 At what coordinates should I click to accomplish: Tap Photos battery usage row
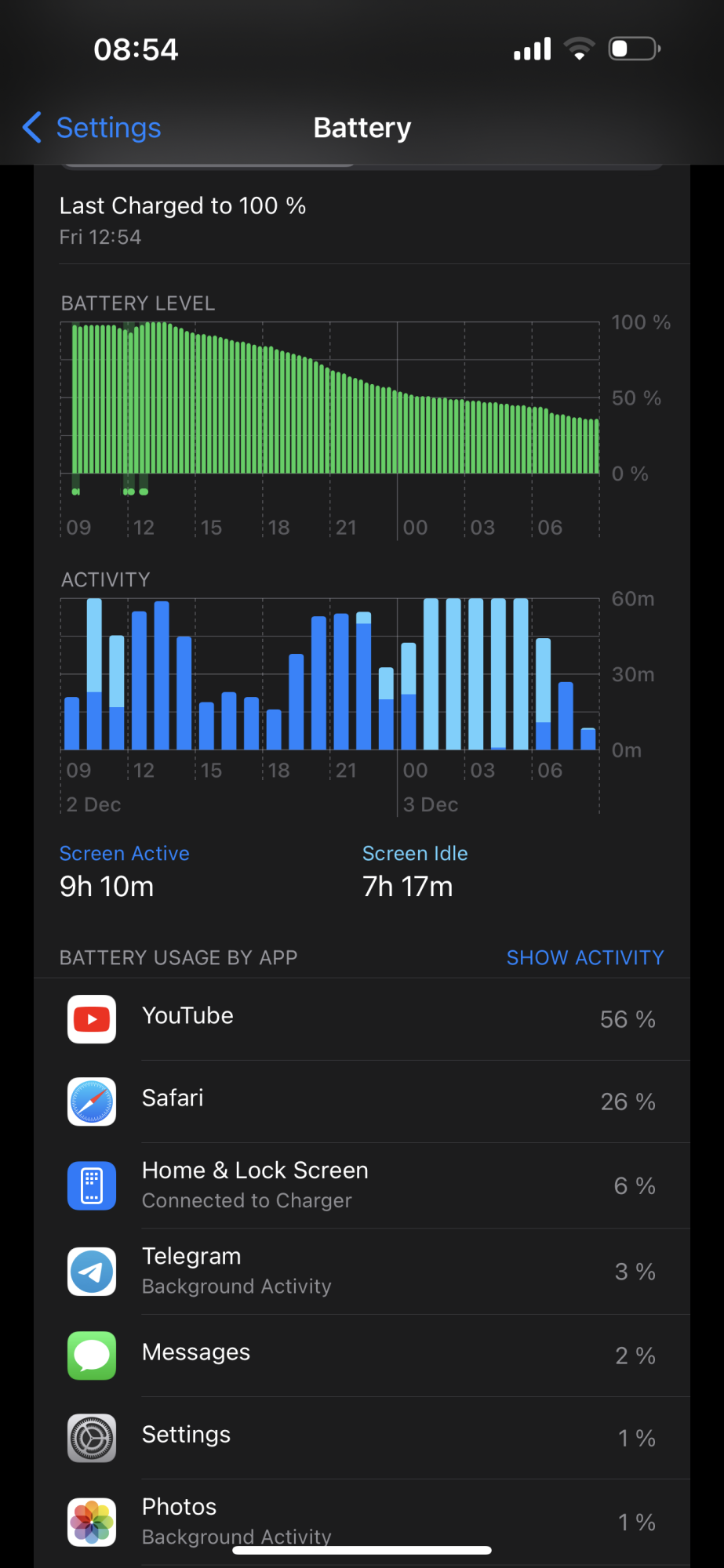(x=362, y=1523)
